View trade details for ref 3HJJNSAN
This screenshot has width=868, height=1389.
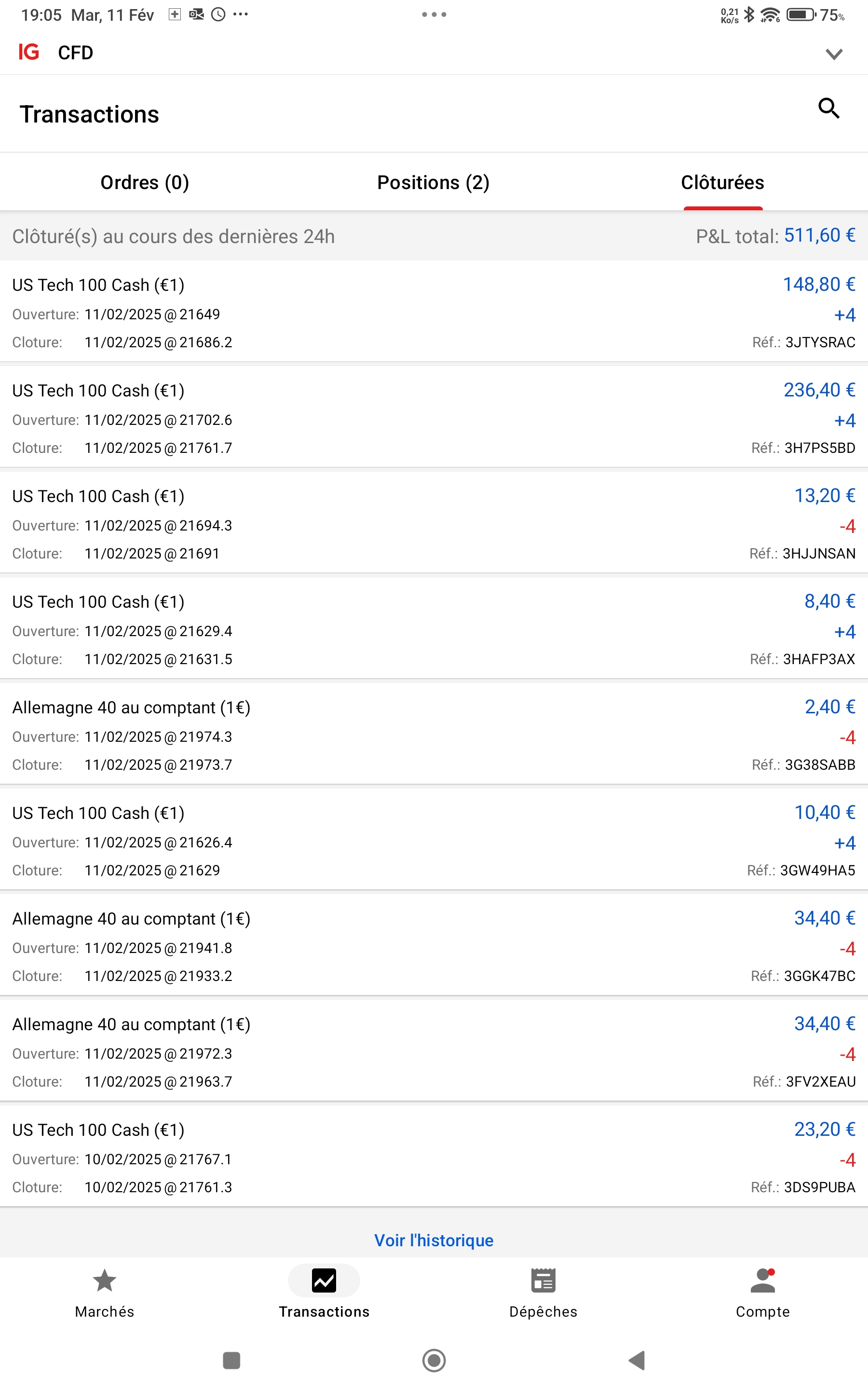[434, 524]
